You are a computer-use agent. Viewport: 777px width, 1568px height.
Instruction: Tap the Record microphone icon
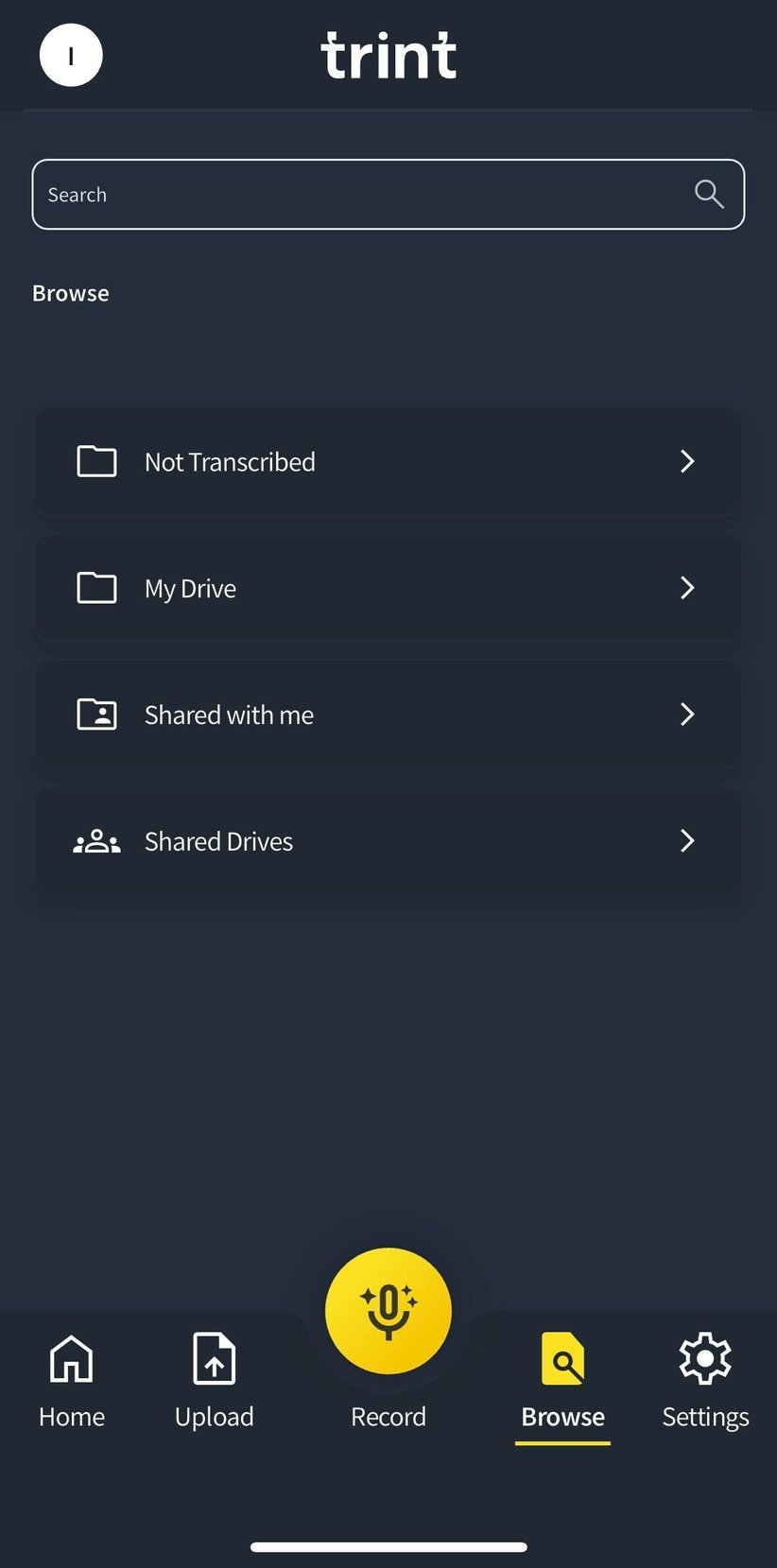click(388, 1309)
